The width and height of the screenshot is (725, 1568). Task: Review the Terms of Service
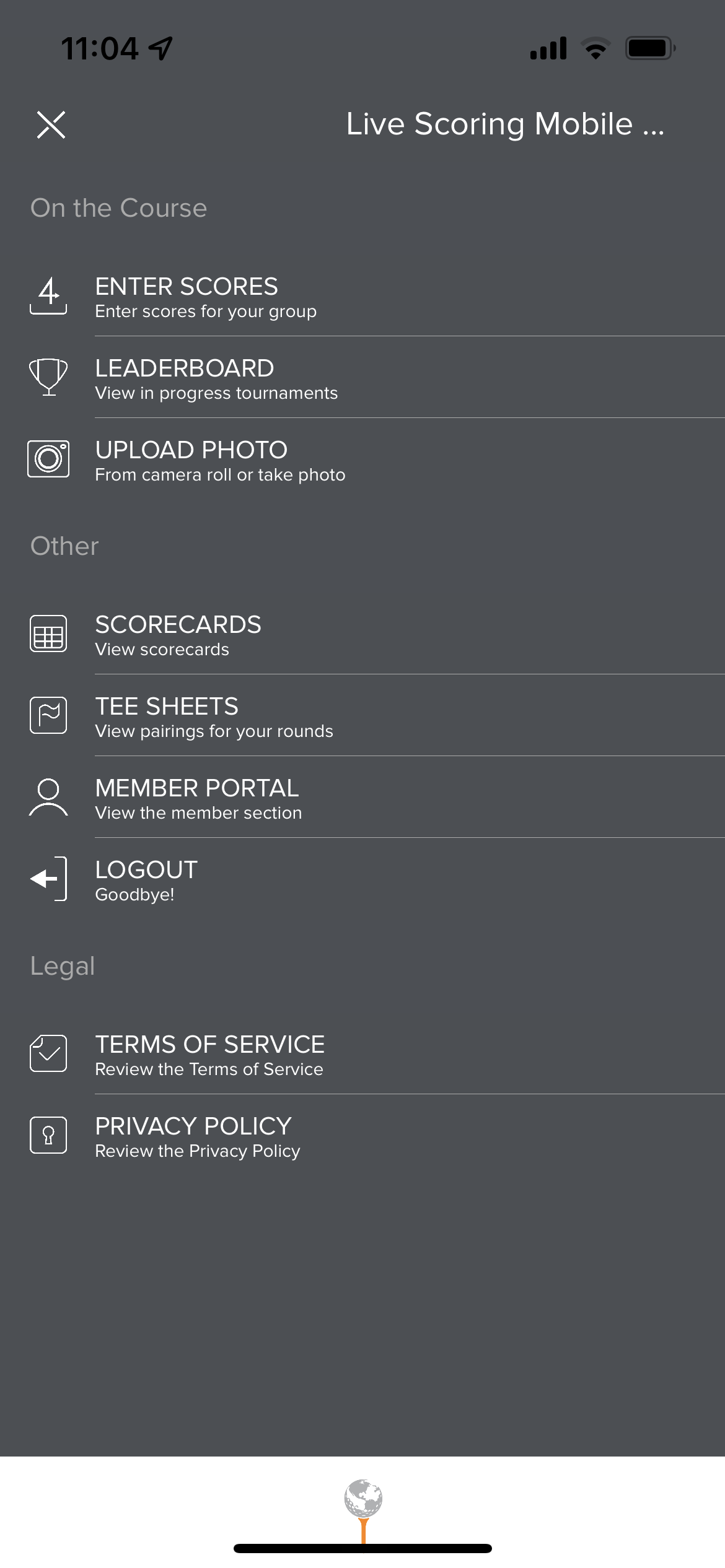362,1054
